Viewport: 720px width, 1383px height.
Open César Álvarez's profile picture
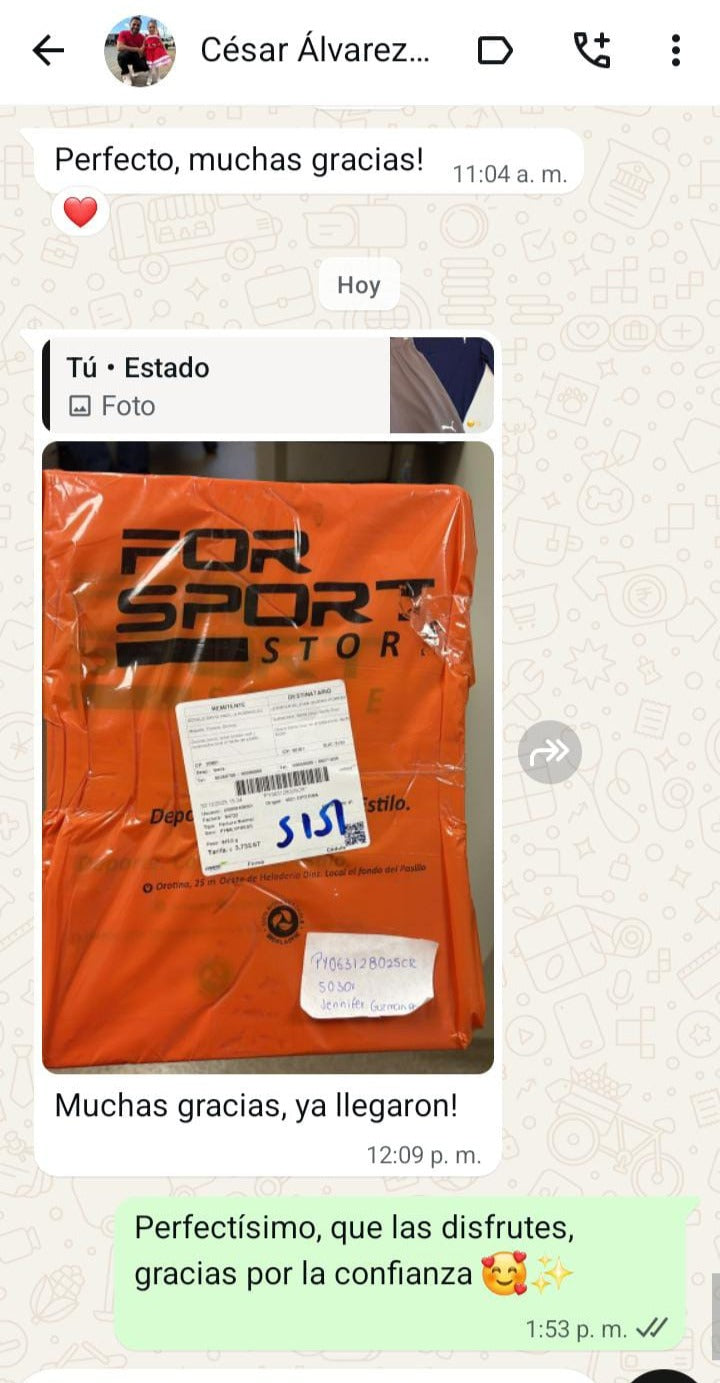tap(140, 50)
